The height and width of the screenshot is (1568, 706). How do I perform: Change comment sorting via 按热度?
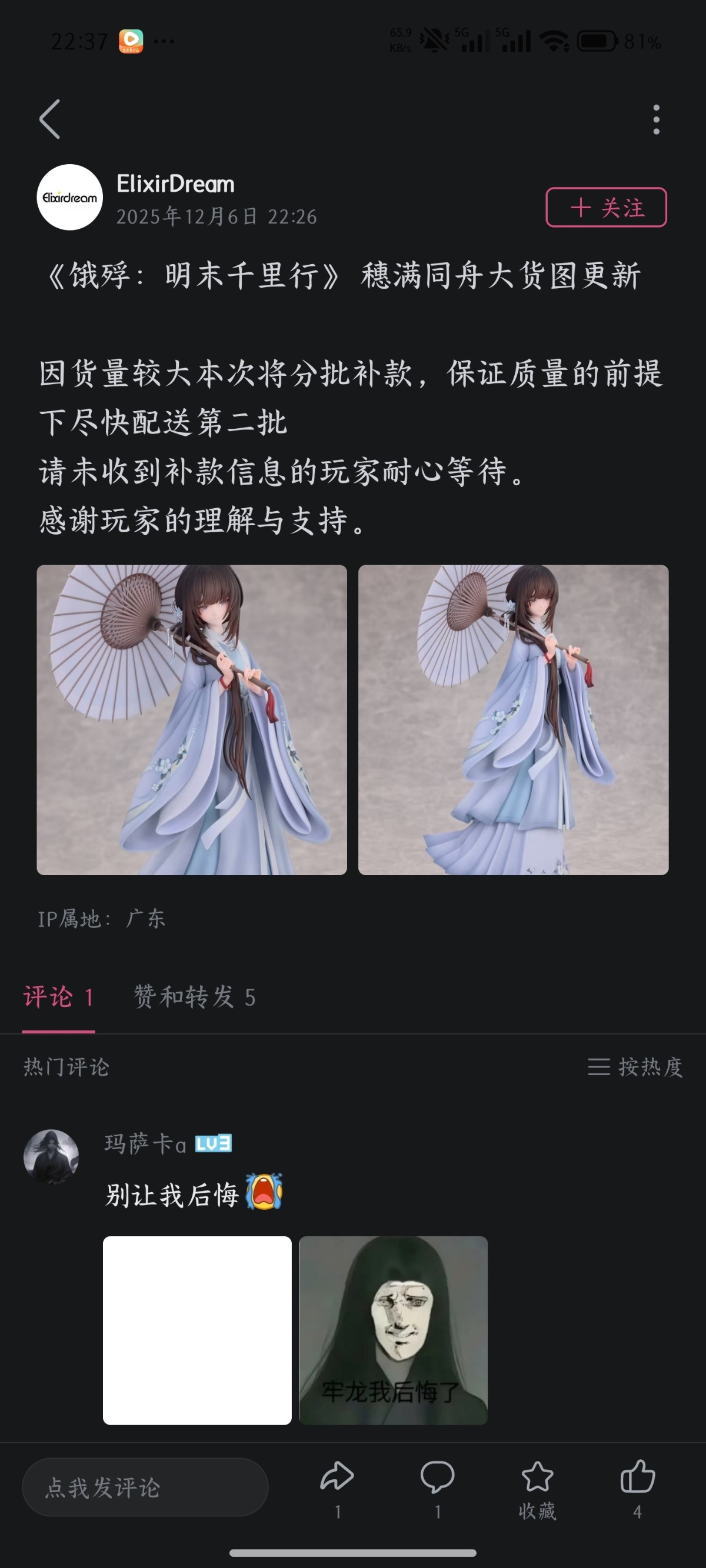tap(635, 1067)
